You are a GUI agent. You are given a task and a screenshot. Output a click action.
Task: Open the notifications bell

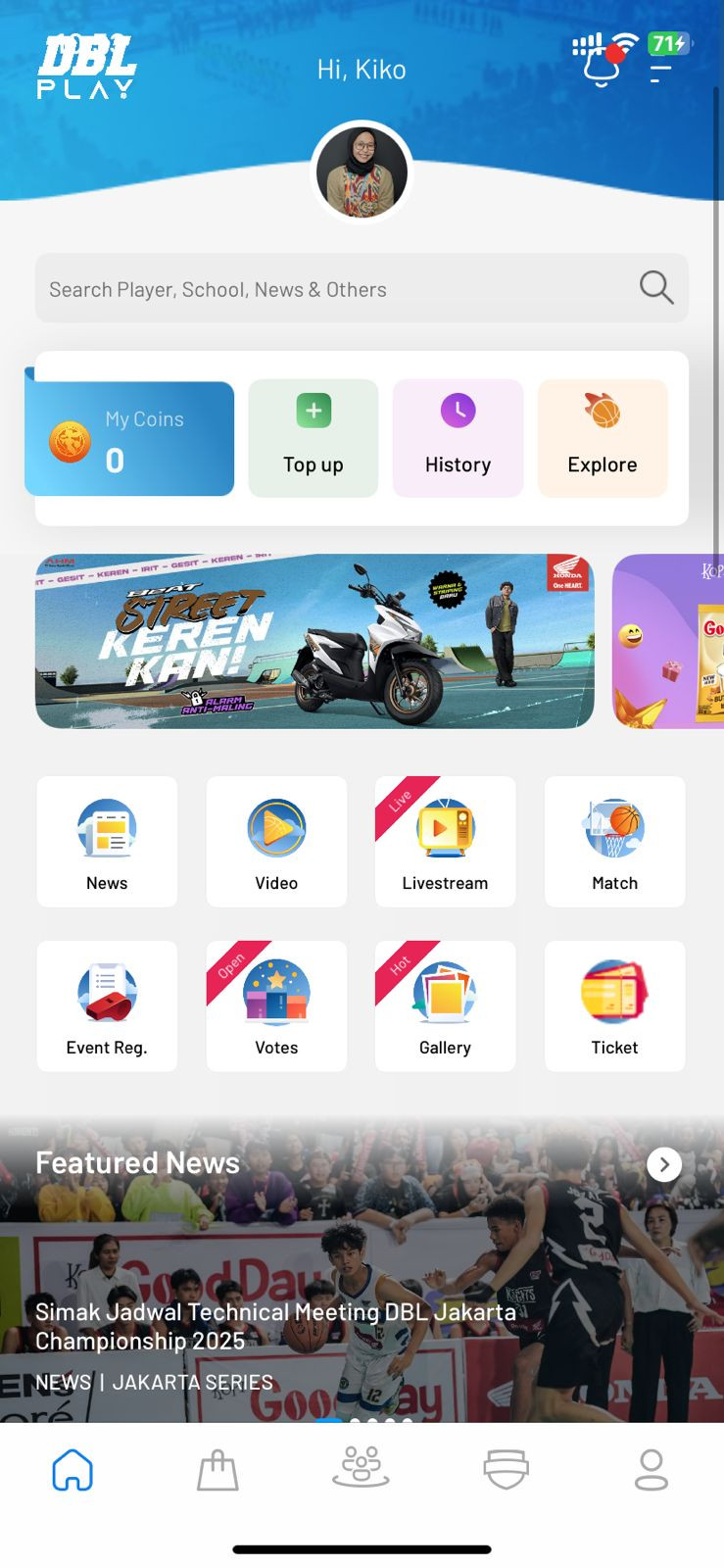[x=602, y=69]
